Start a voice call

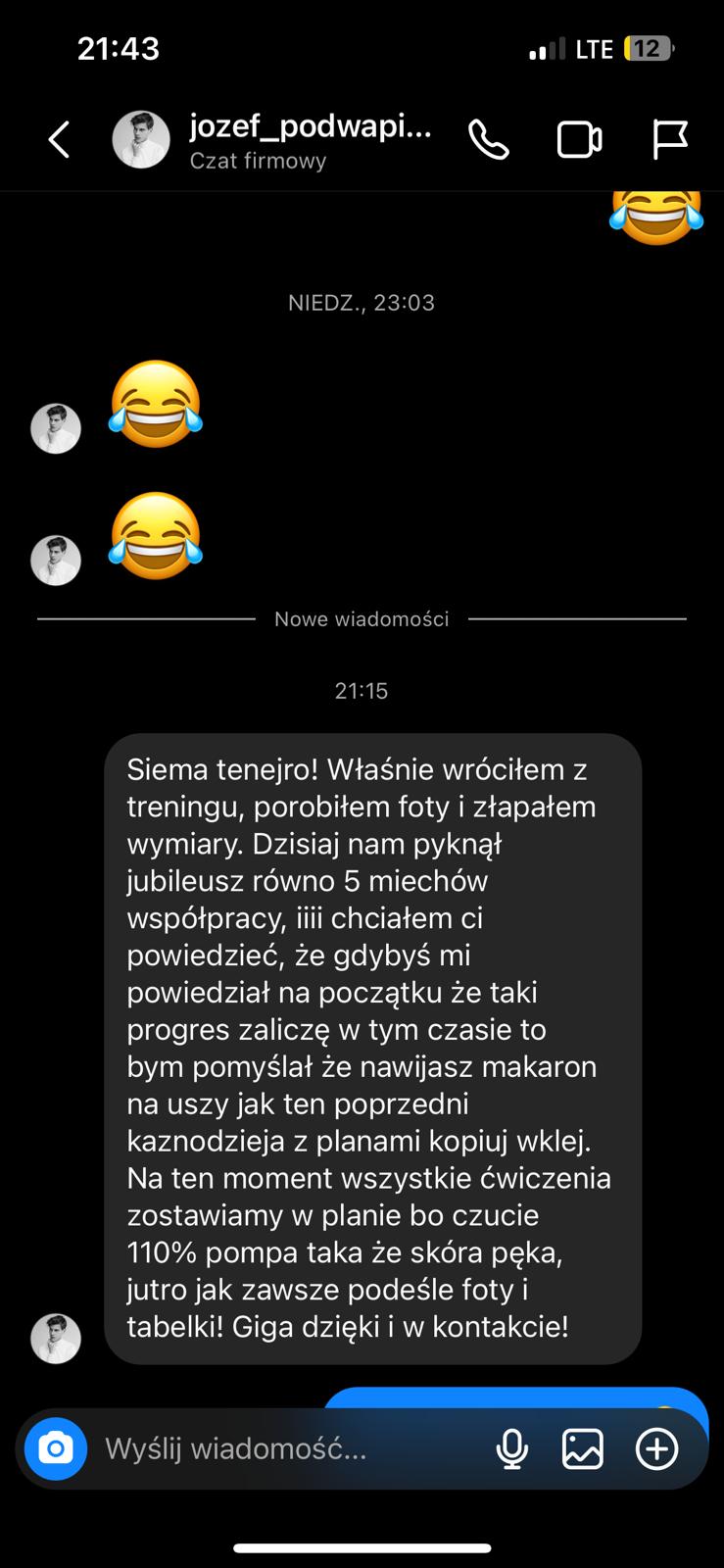(488, 139)
